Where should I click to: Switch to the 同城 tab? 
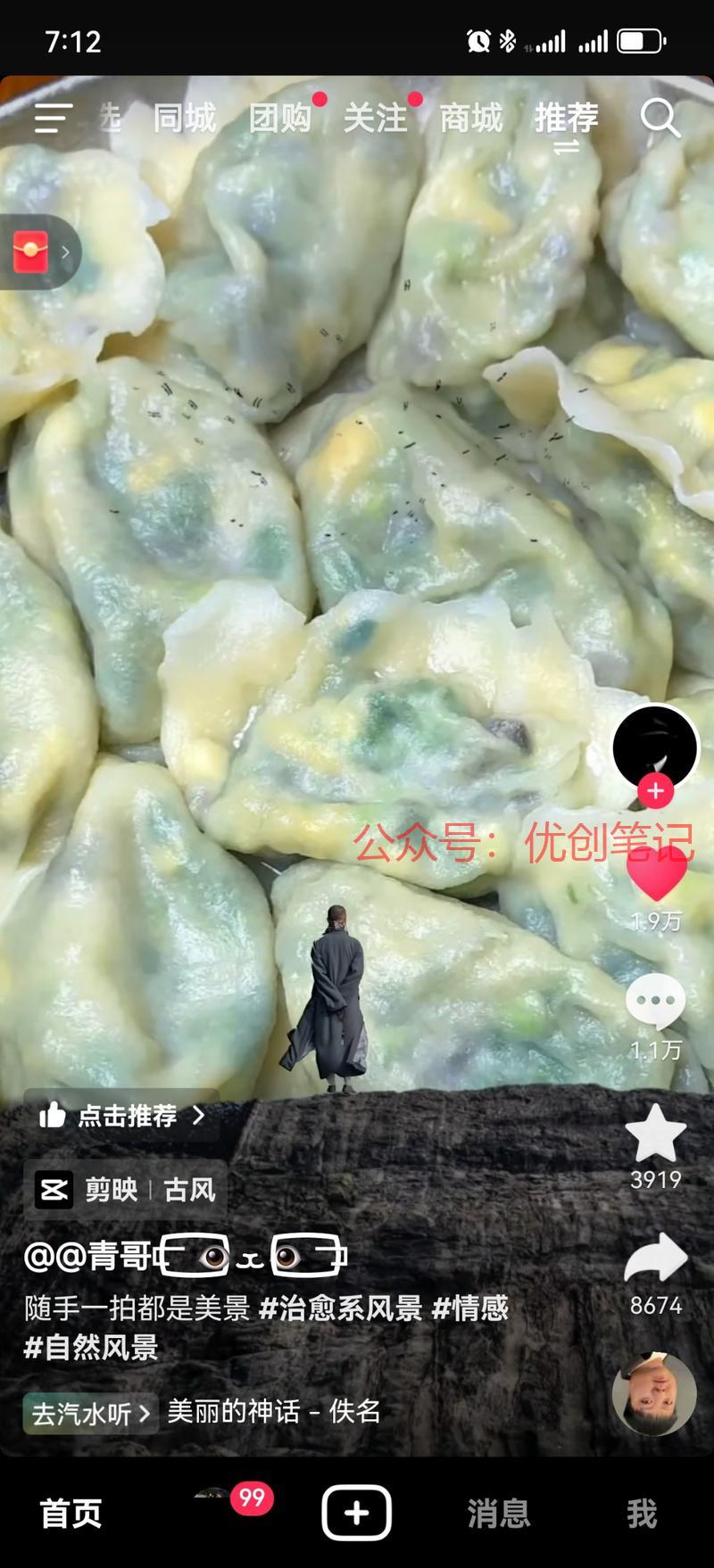184,118
